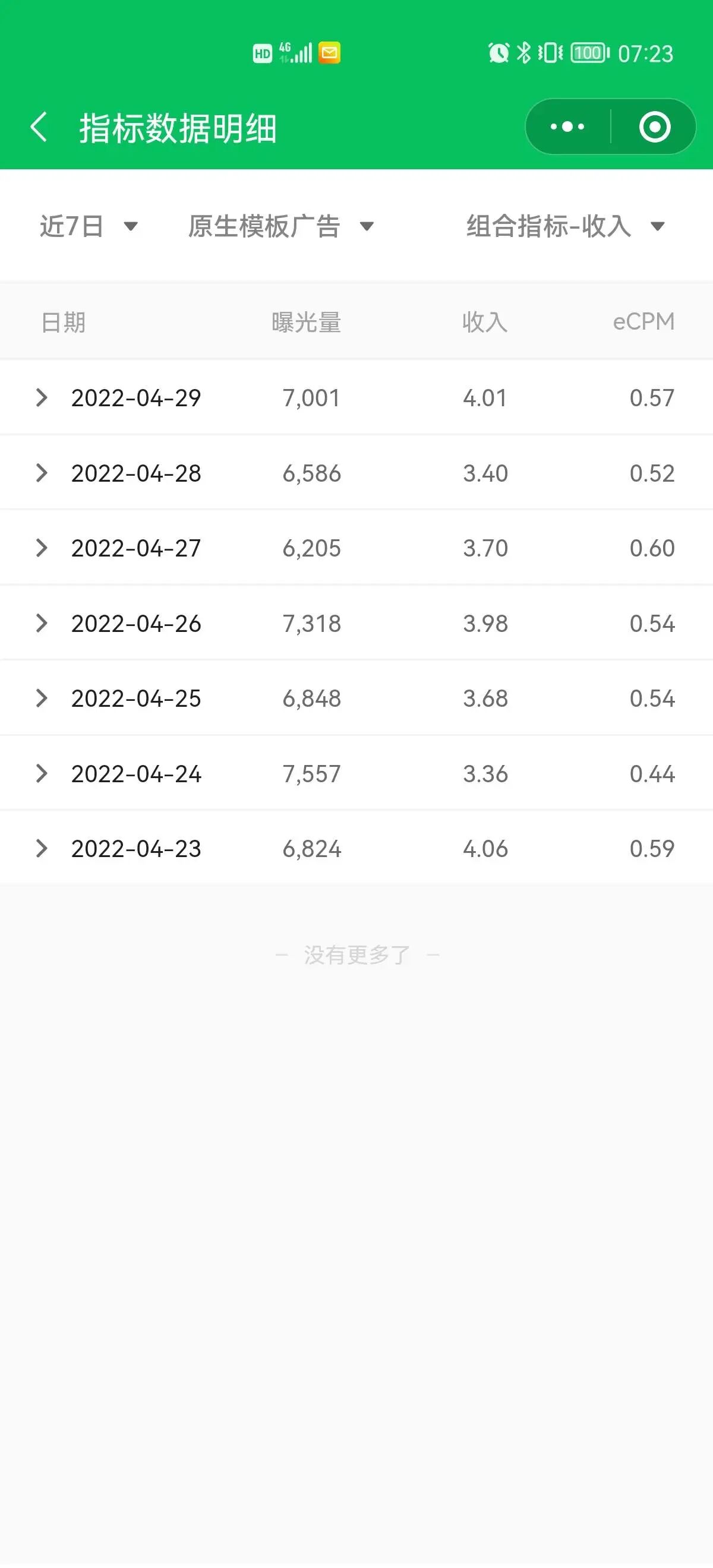Expand the 2022-04-29 row
Viewport: 713px width, 1568px height.
coord(42,397)
